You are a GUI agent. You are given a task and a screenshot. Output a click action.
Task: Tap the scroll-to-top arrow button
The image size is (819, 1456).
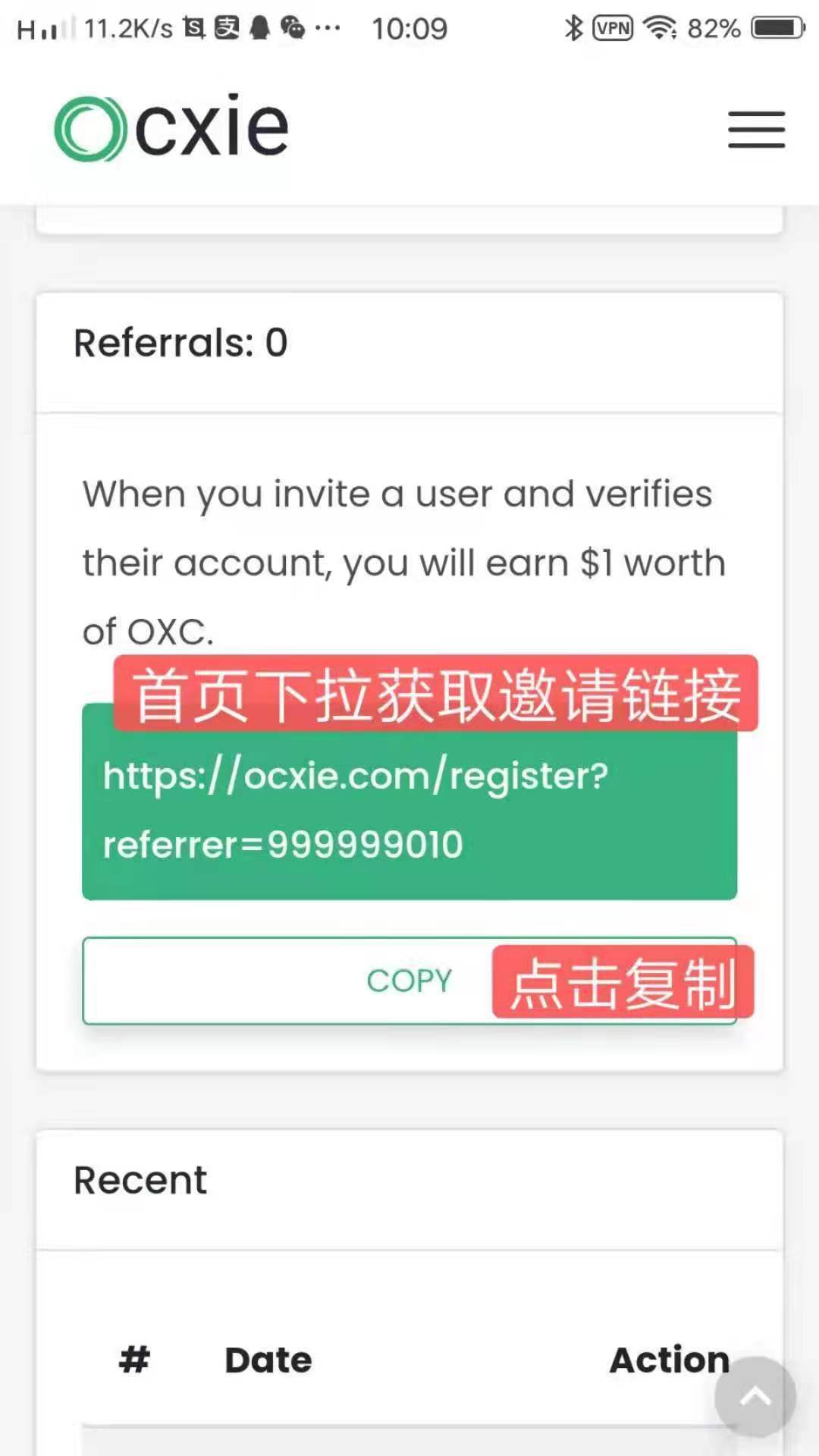pos(755,1397)
